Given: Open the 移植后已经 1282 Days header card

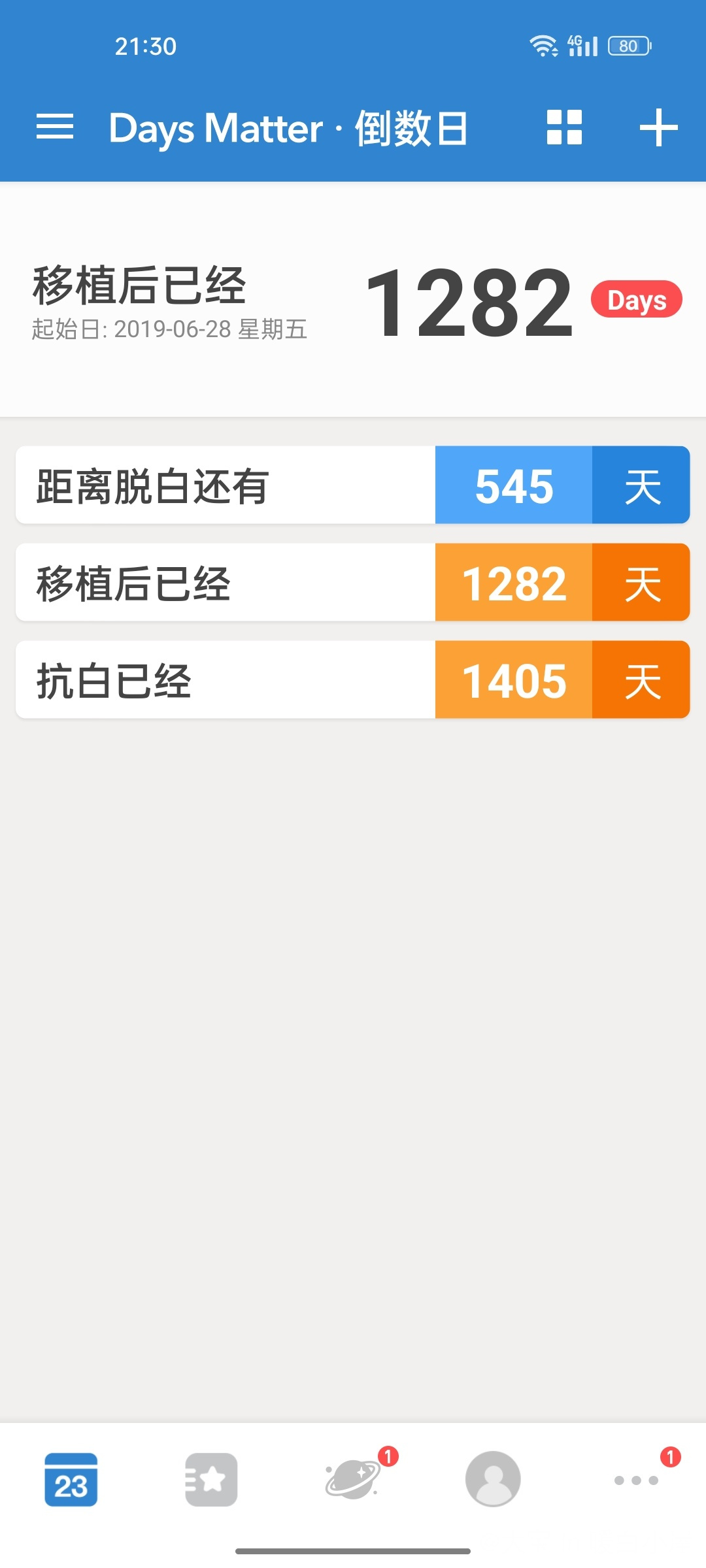Looking at the screenshot, I should point(353,301).
